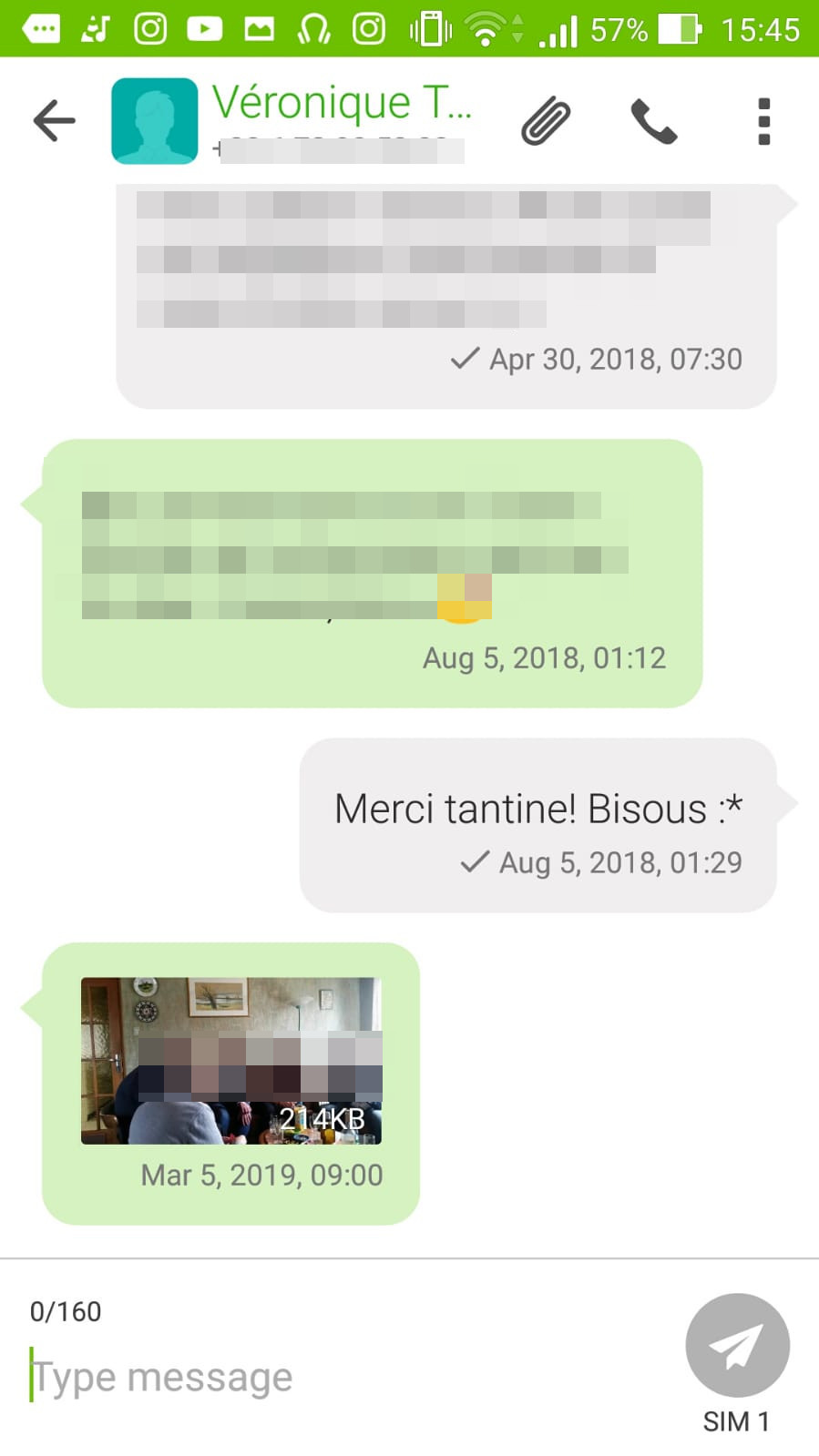Open the overflow menu

tap(763, 121)
